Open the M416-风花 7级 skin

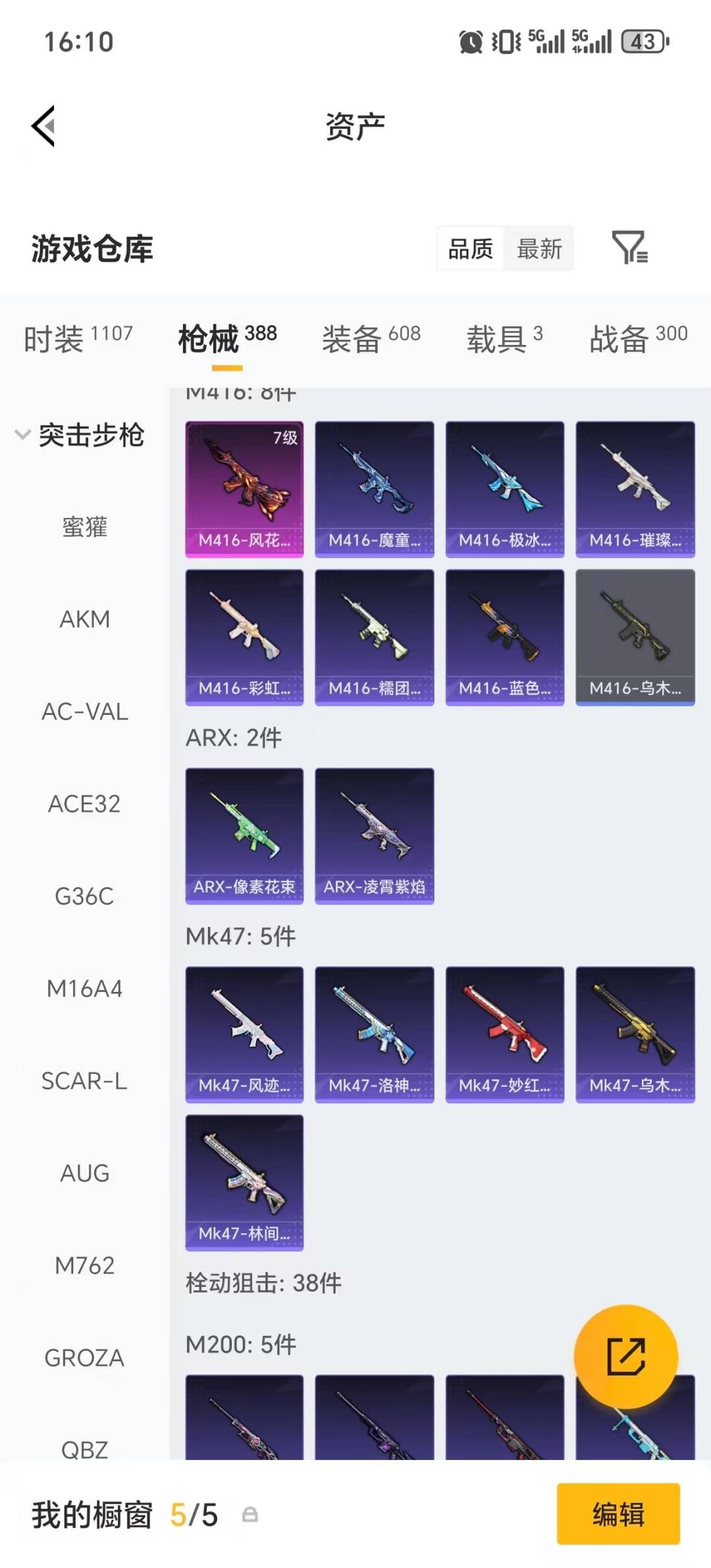pyautogui.click(x=244, y=489)
